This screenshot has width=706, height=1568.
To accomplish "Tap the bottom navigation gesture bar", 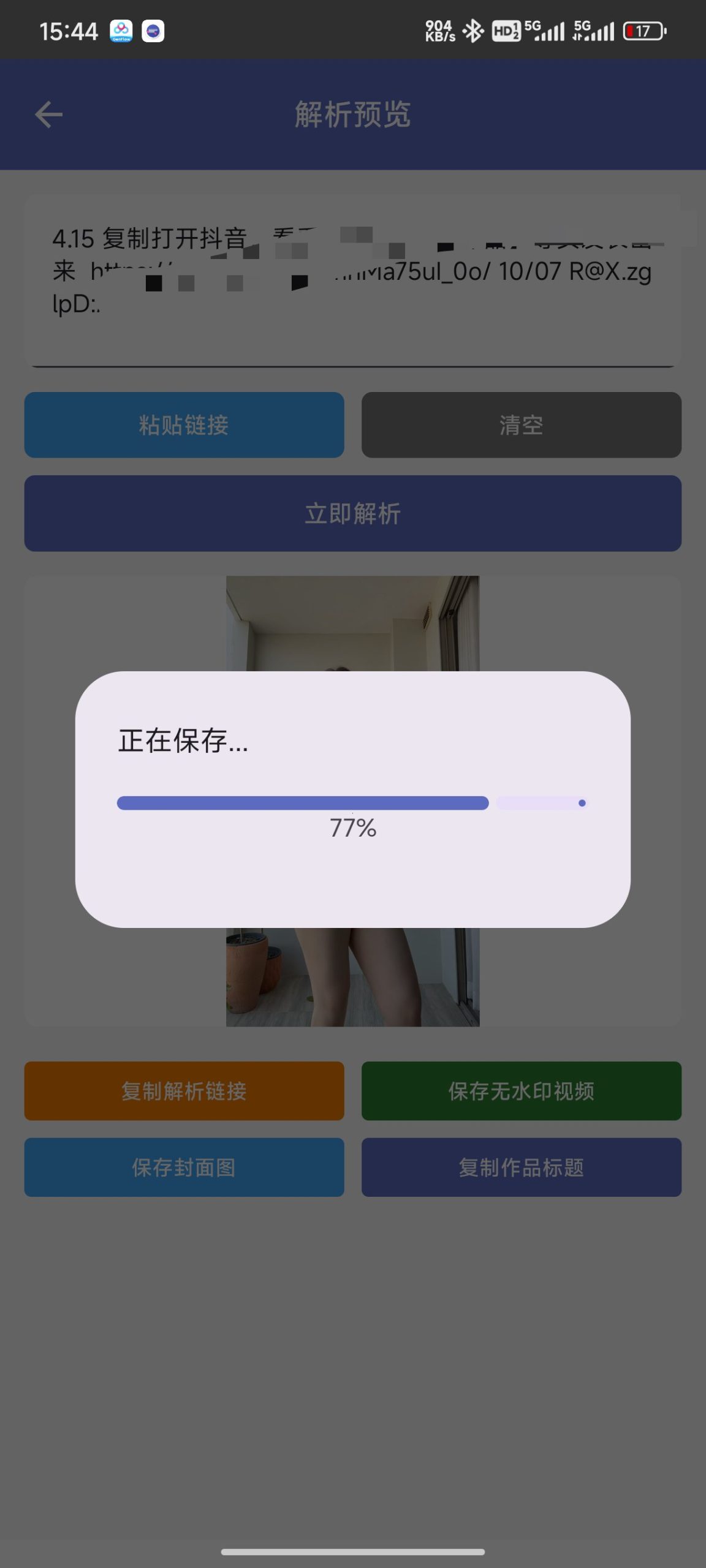I will (353, 1552).
